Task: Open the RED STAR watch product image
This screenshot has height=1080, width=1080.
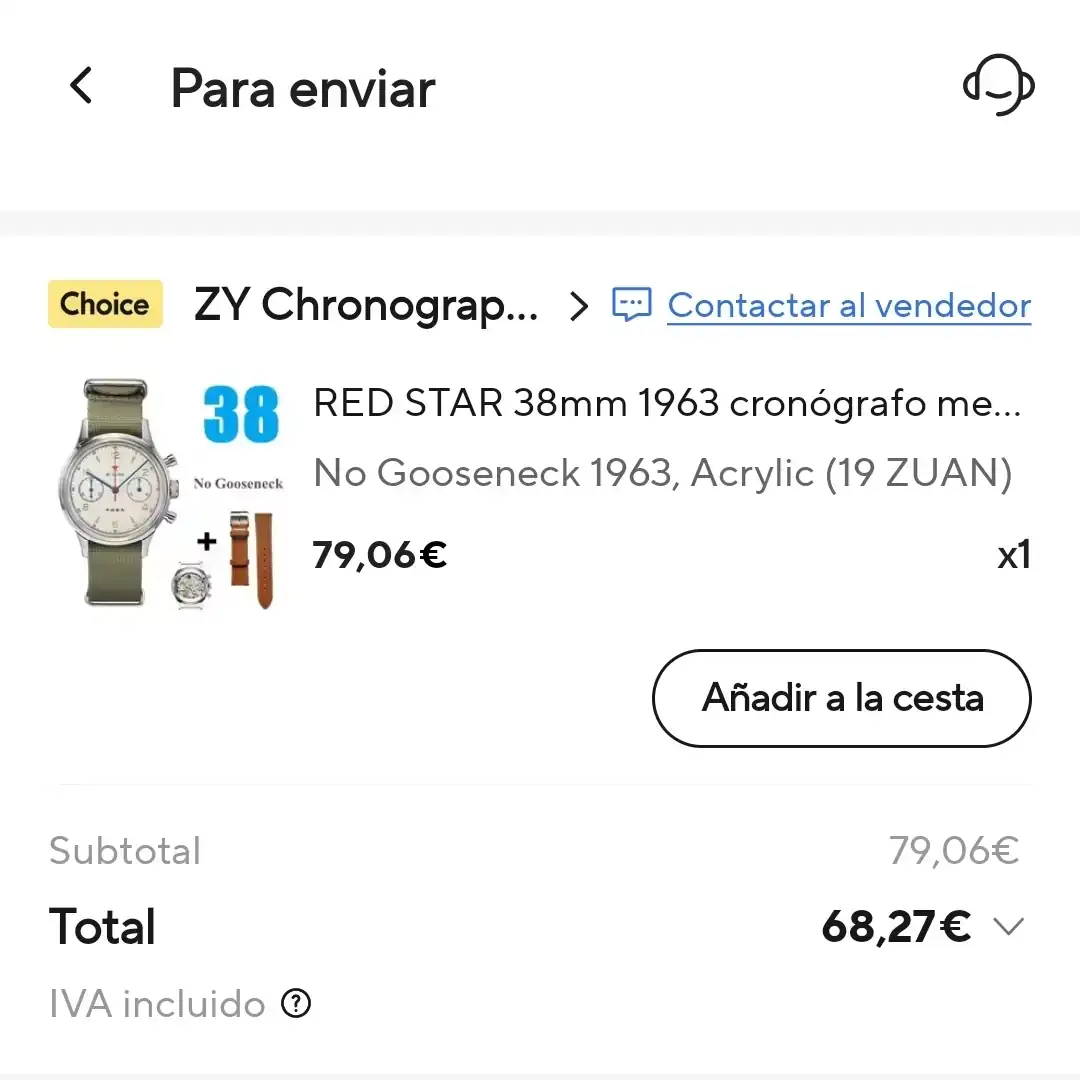Action: [x=168, y=494]
